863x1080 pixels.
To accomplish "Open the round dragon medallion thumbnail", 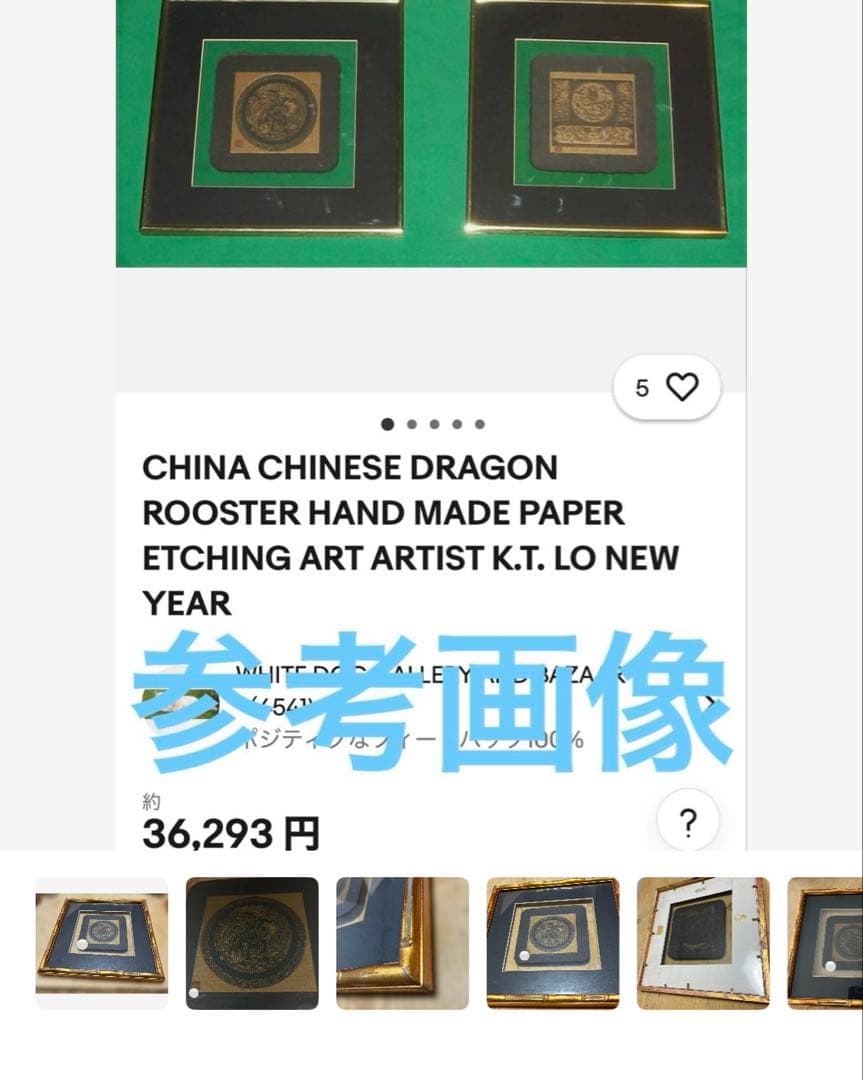I will click(x=252, y=944).
